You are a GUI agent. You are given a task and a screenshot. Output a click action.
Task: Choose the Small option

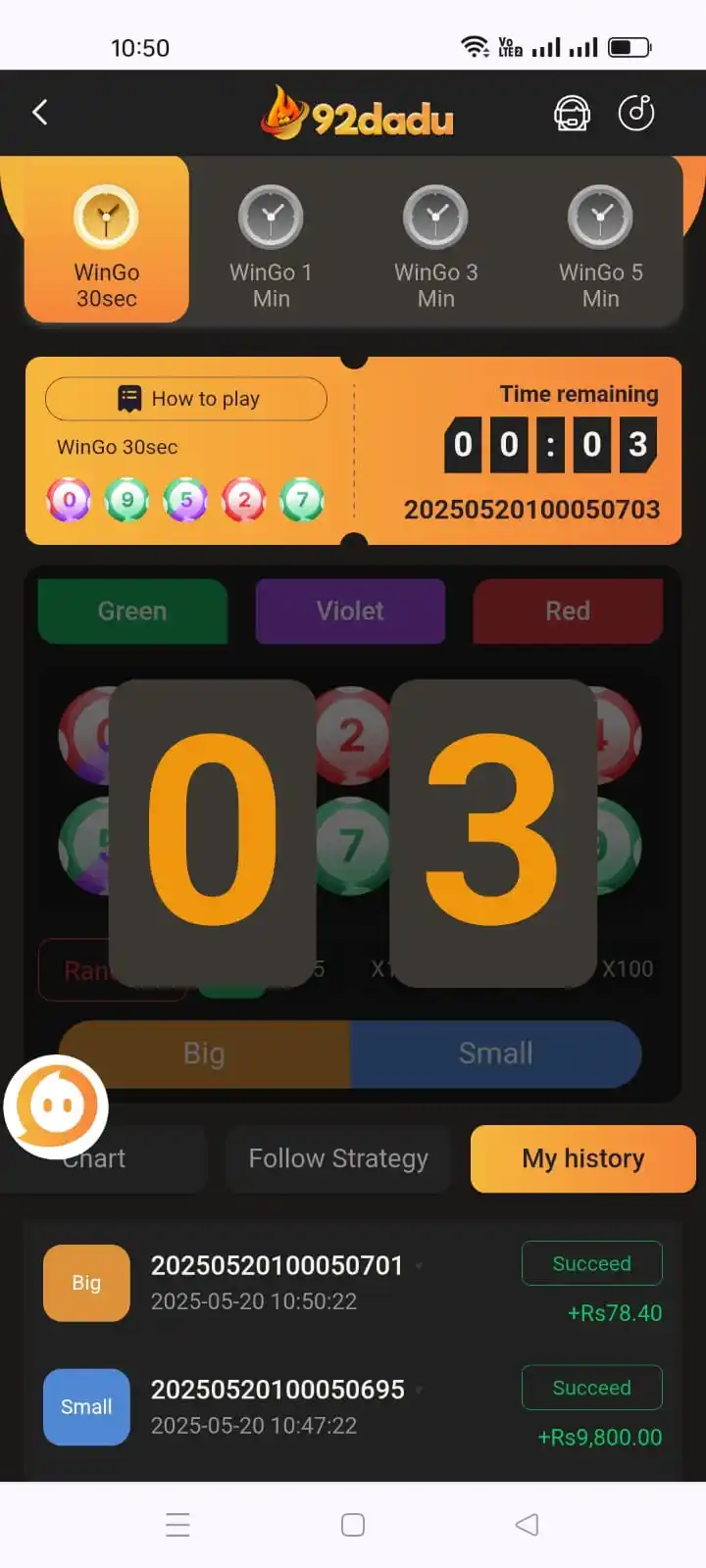(496, 1054)
